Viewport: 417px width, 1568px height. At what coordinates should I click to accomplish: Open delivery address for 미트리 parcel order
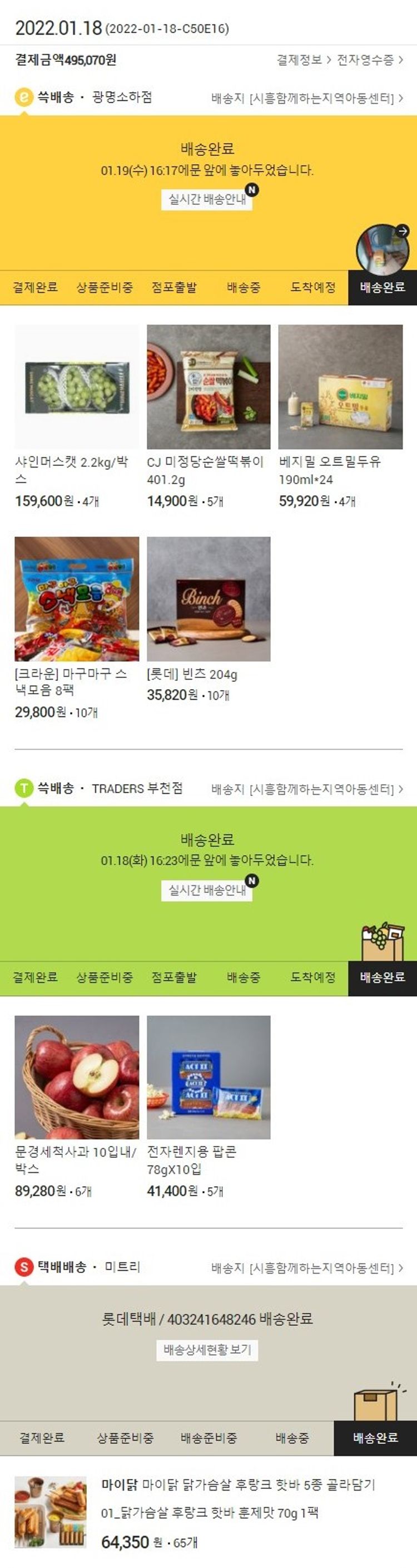tap(307, 1268)
